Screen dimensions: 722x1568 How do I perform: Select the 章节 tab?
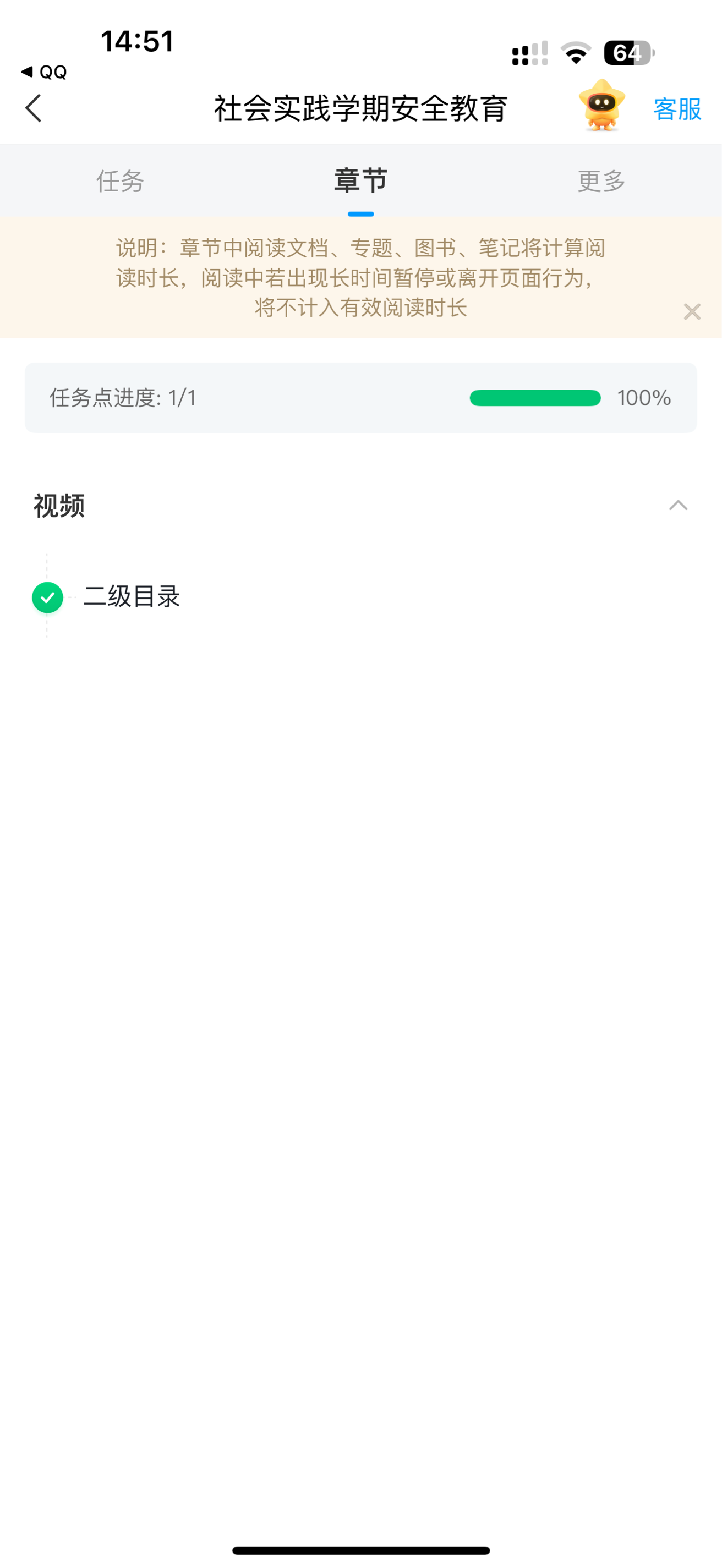[x=360, y=181]
